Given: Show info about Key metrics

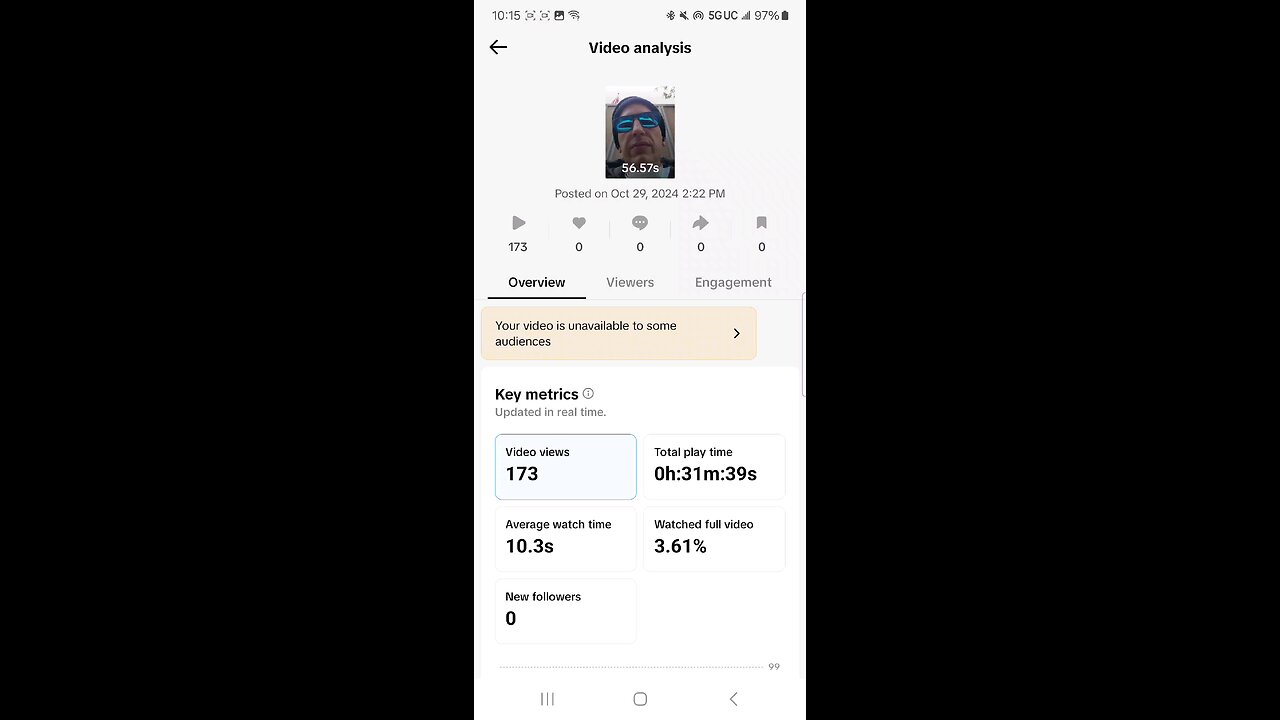Looking at the screenshot, I should (588, 393).
